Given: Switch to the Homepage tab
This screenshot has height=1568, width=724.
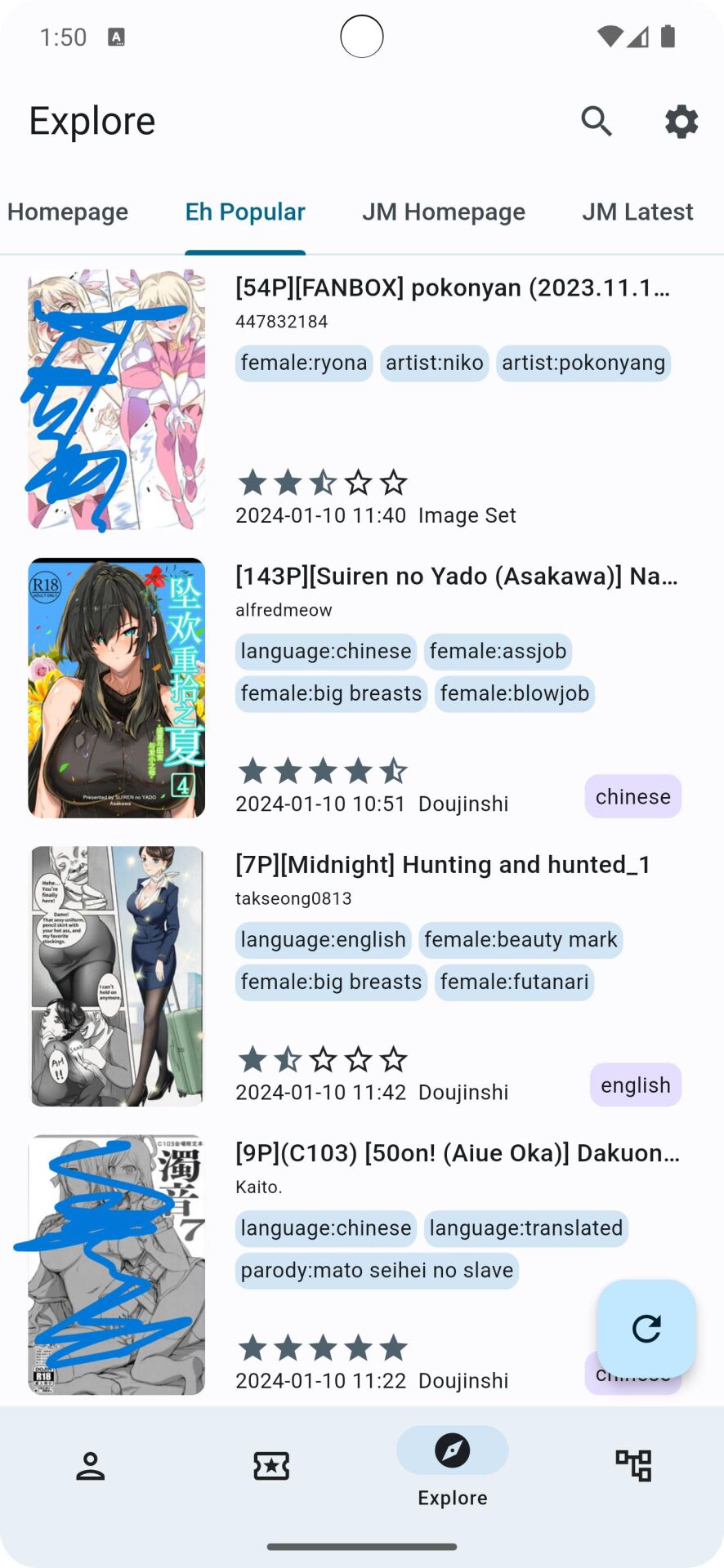Looking at the screenshot, I should [x=68, y=212].
